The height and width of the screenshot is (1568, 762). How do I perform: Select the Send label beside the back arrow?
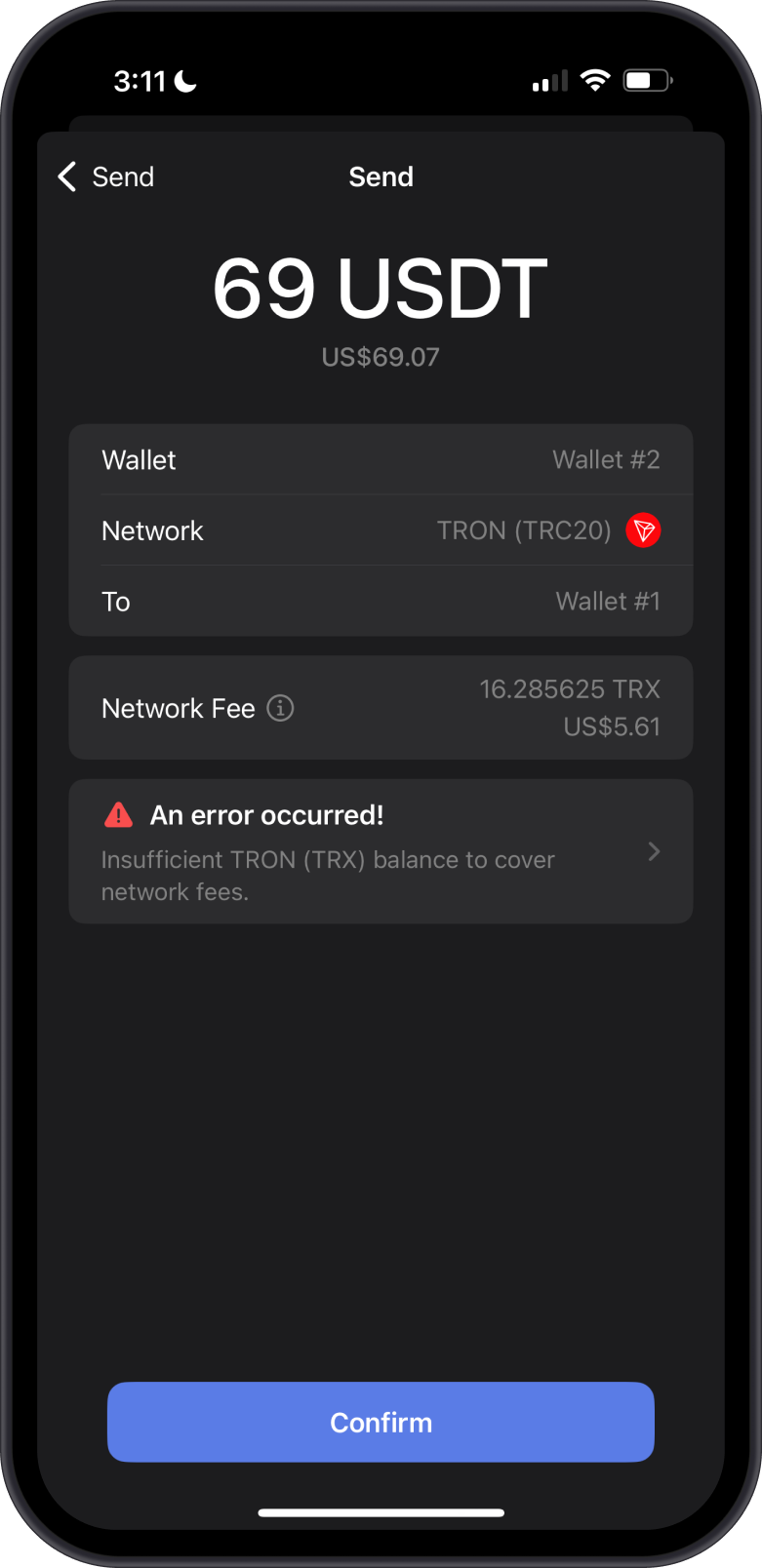tap(123, 176)
